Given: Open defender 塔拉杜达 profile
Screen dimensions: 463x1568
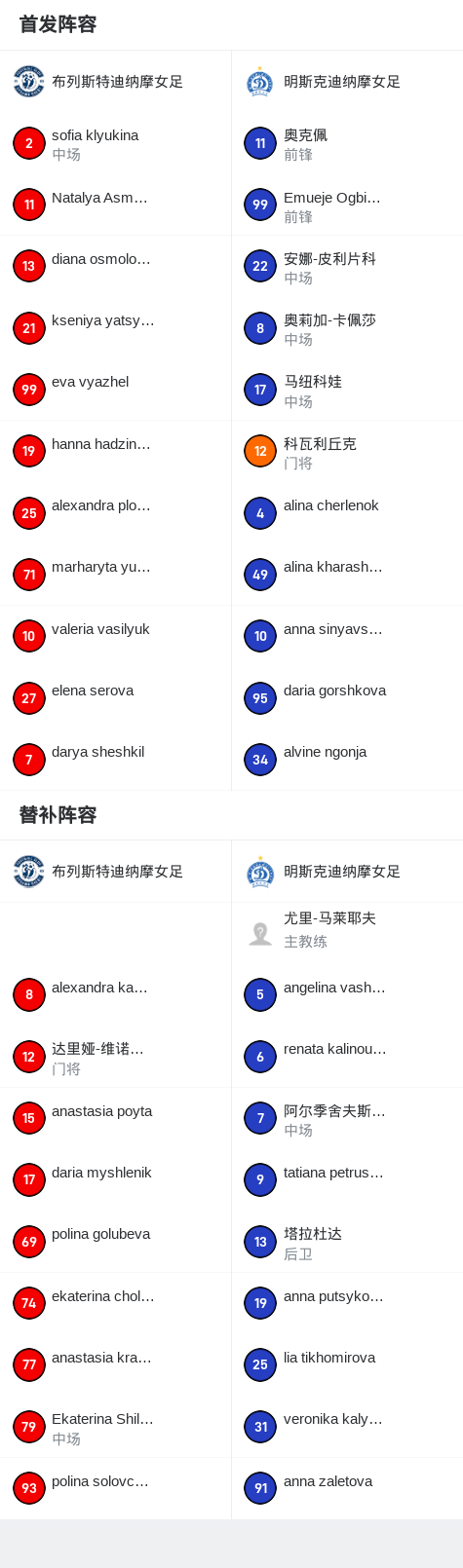Looking at the screenshot, I should point(347,1242).
